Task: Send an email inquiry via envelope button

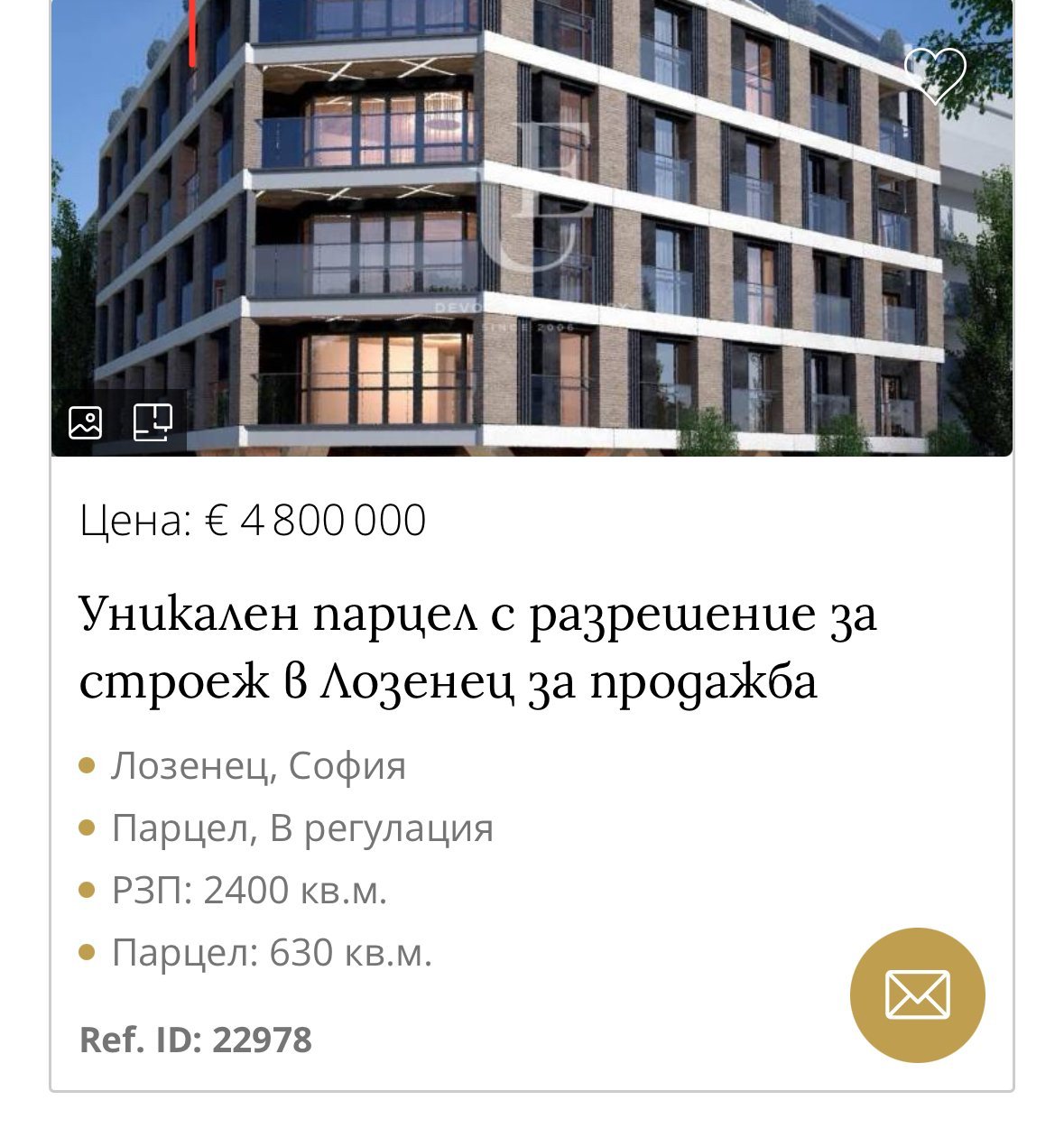Action: [x=917, y=994]
